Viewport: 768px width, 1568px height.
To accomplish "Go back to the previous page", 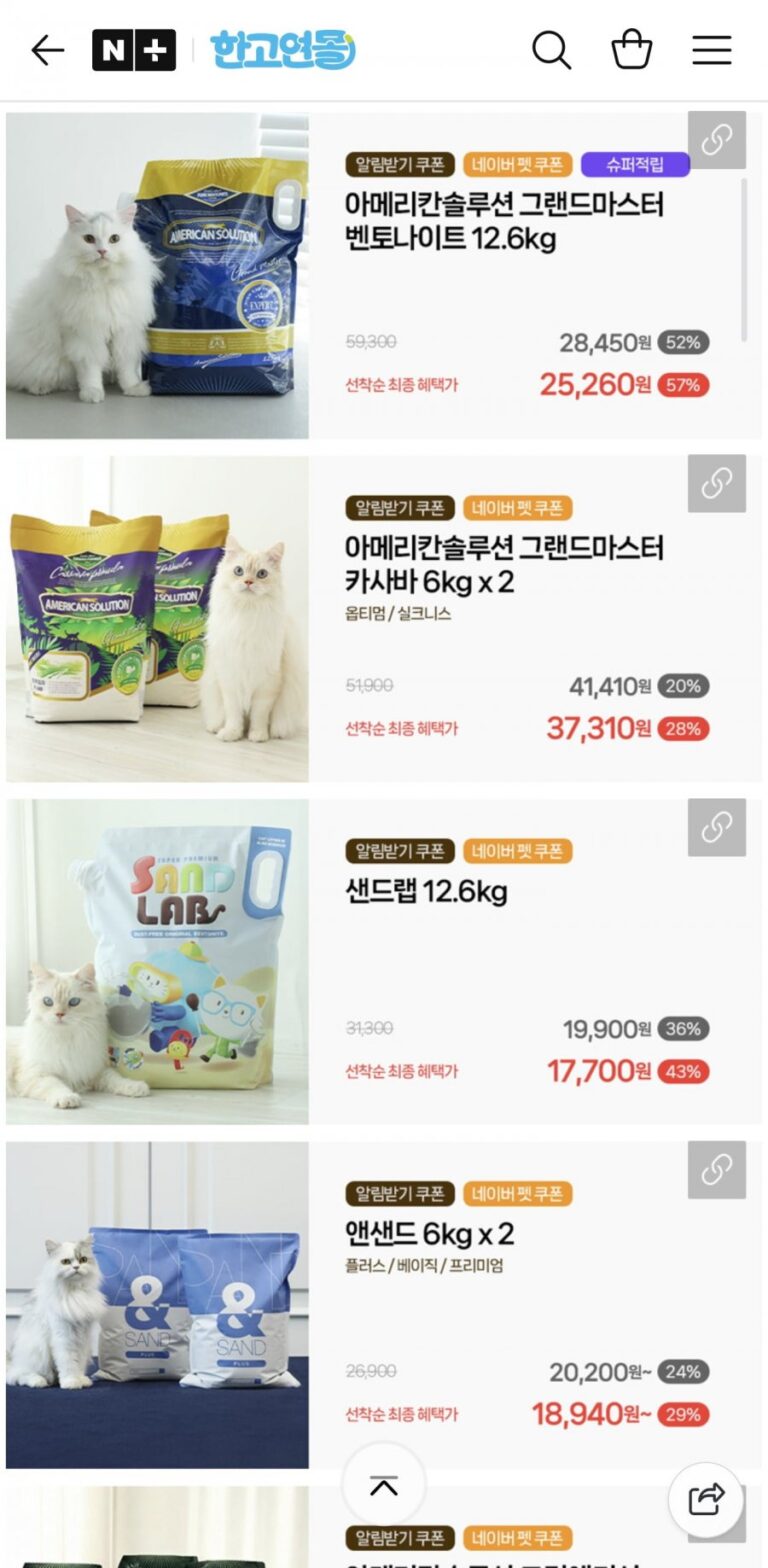I will pyautogui.click(x=47, y=50).
